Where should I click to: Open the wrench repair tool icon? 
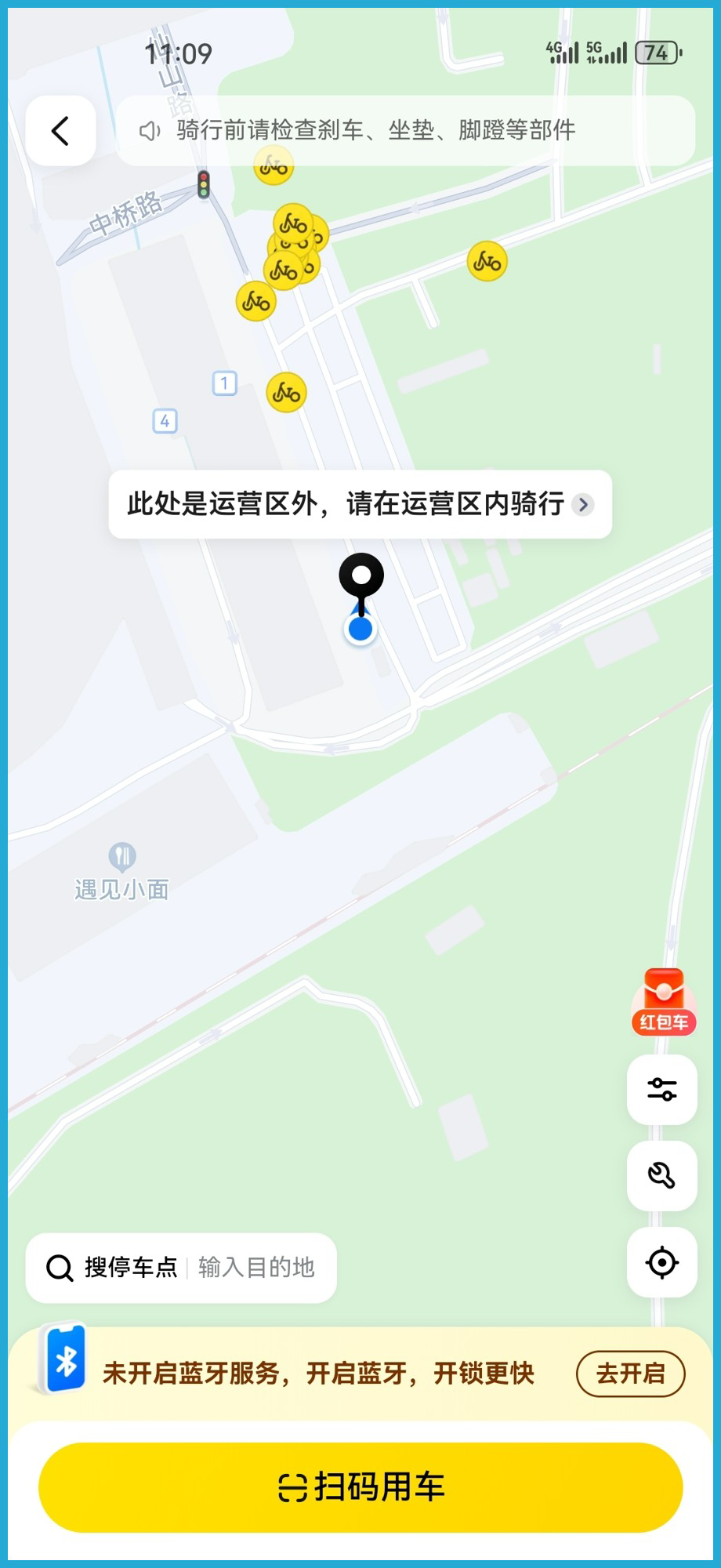[662, 1175]
